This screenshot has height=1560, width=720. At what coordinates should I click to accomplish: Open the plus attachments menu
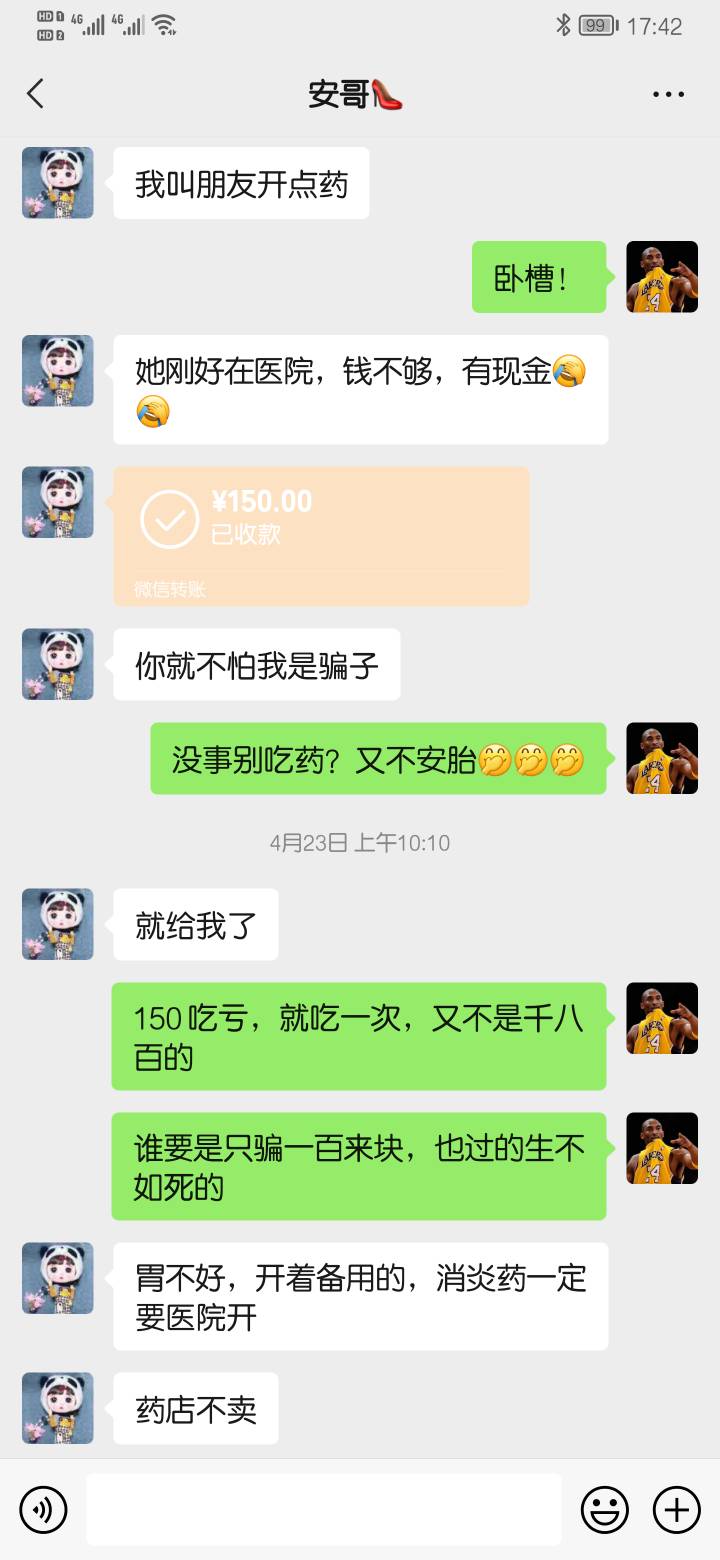(x=677, y=1509)
